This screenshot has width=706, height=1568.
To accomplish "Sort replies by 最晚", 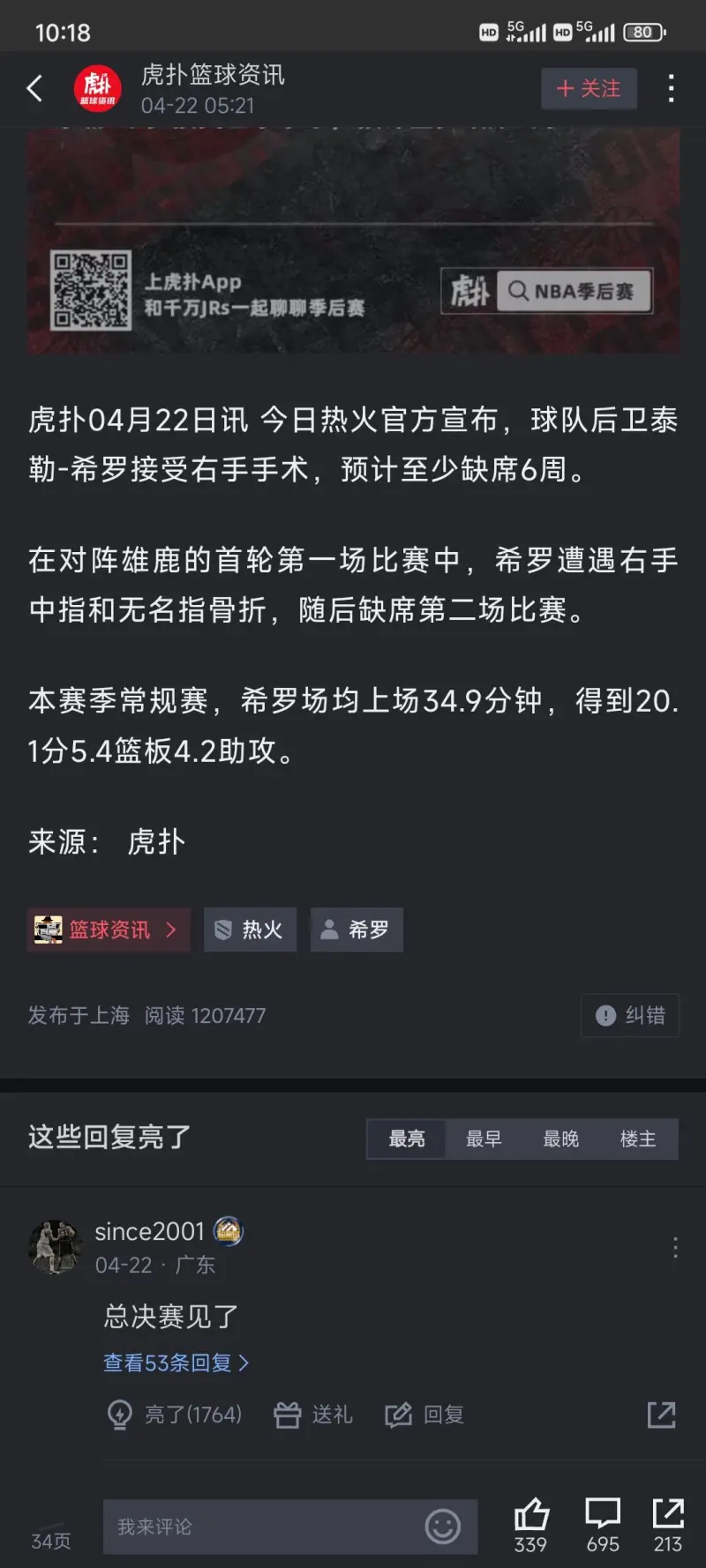I will coord(560,1139).
